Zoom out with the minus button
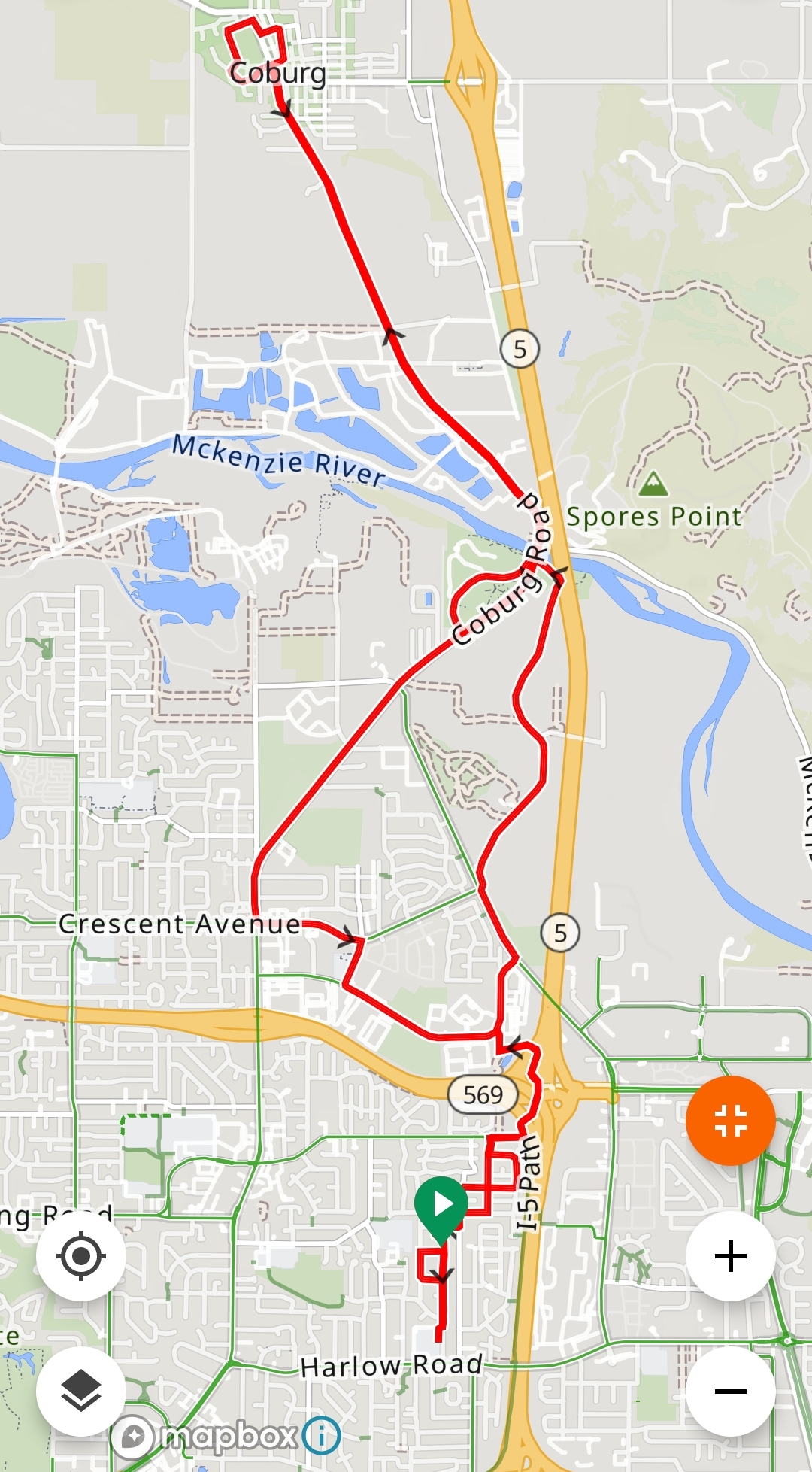 (x=730, y=1392)
